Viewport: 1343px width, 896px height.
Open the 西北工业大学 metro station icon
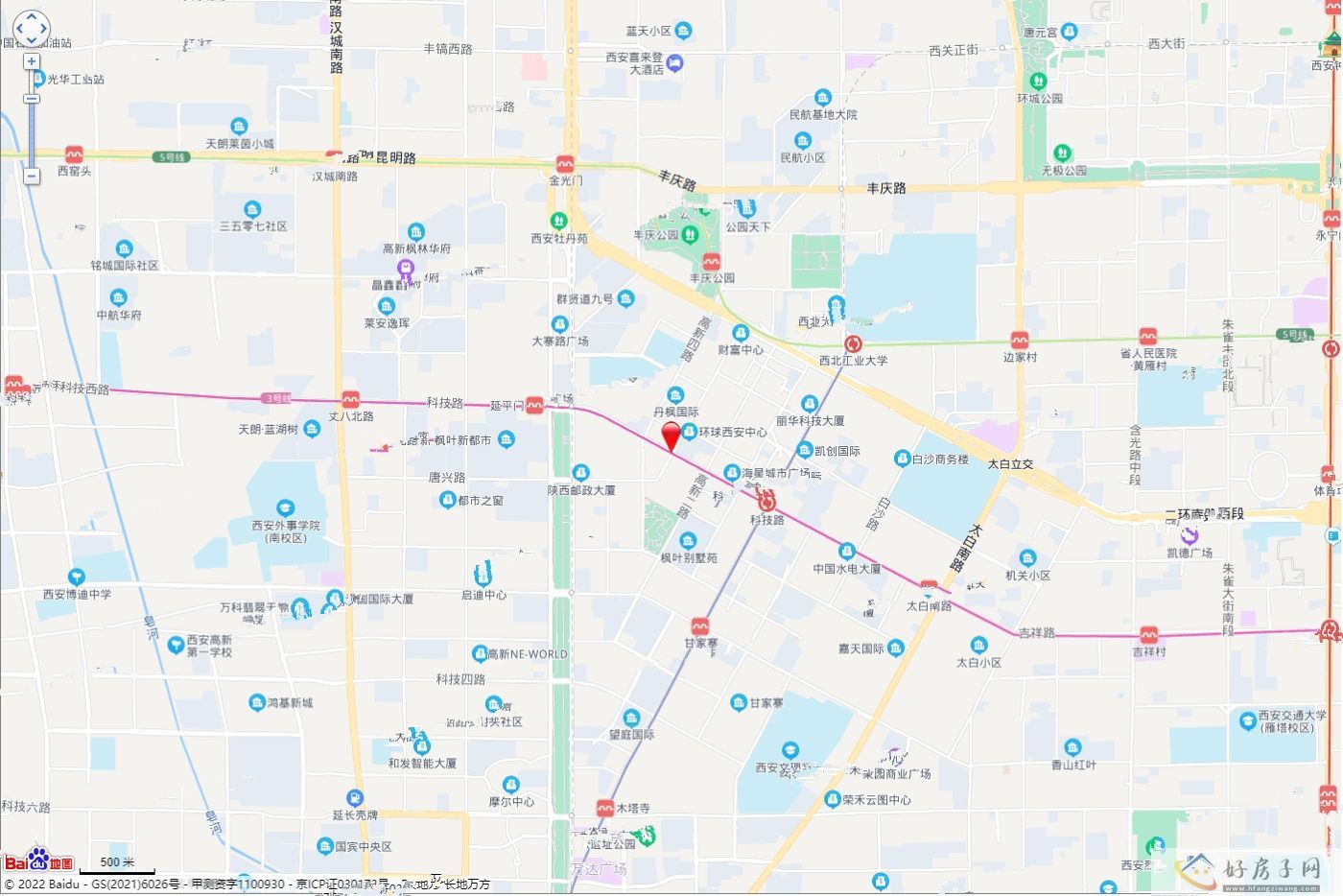(x=853, y=343)
